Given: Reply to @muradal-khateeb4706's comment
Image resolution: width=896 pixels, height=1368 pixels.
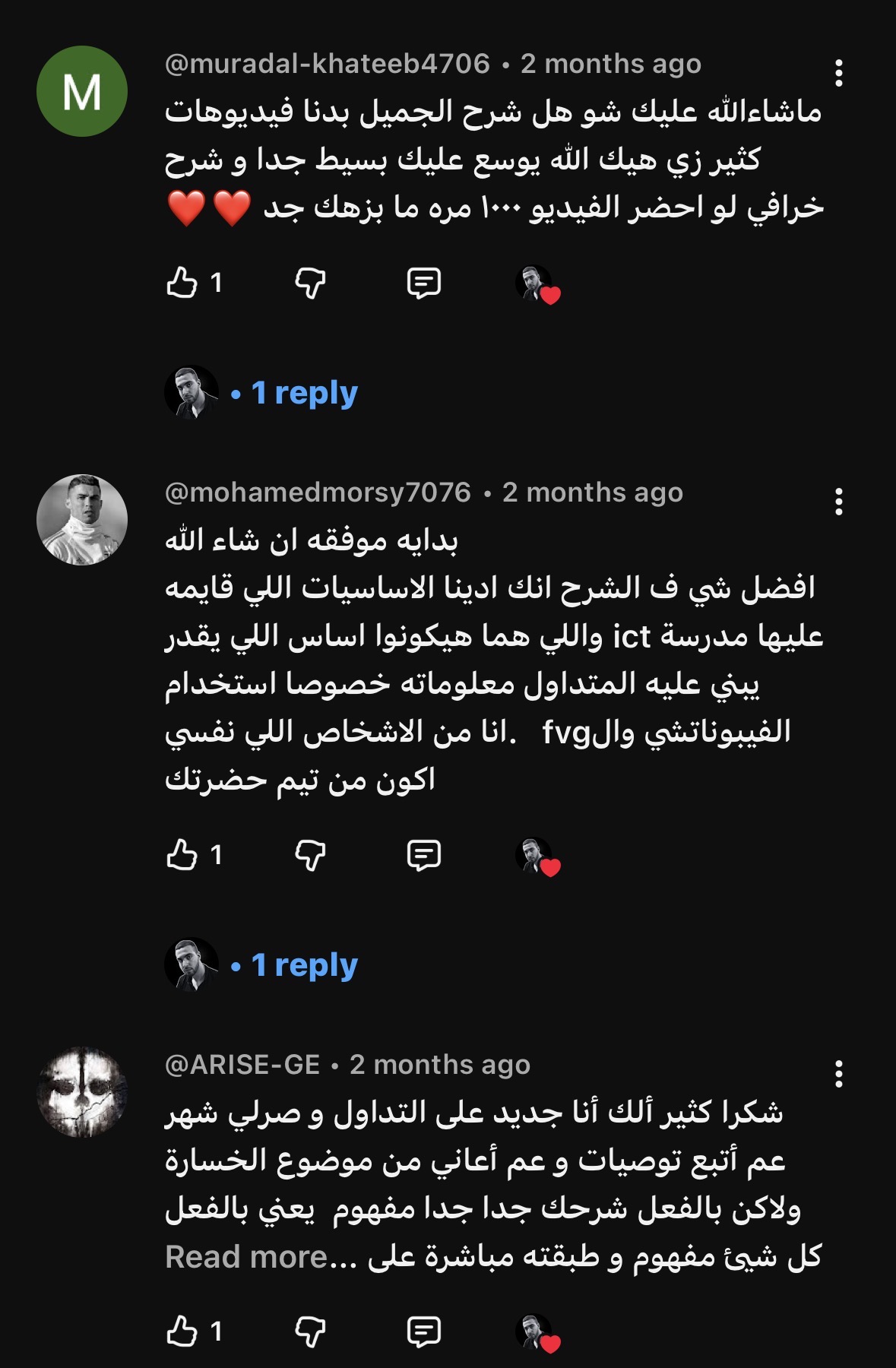Looking at the screenshot, I should coord(423,283).
